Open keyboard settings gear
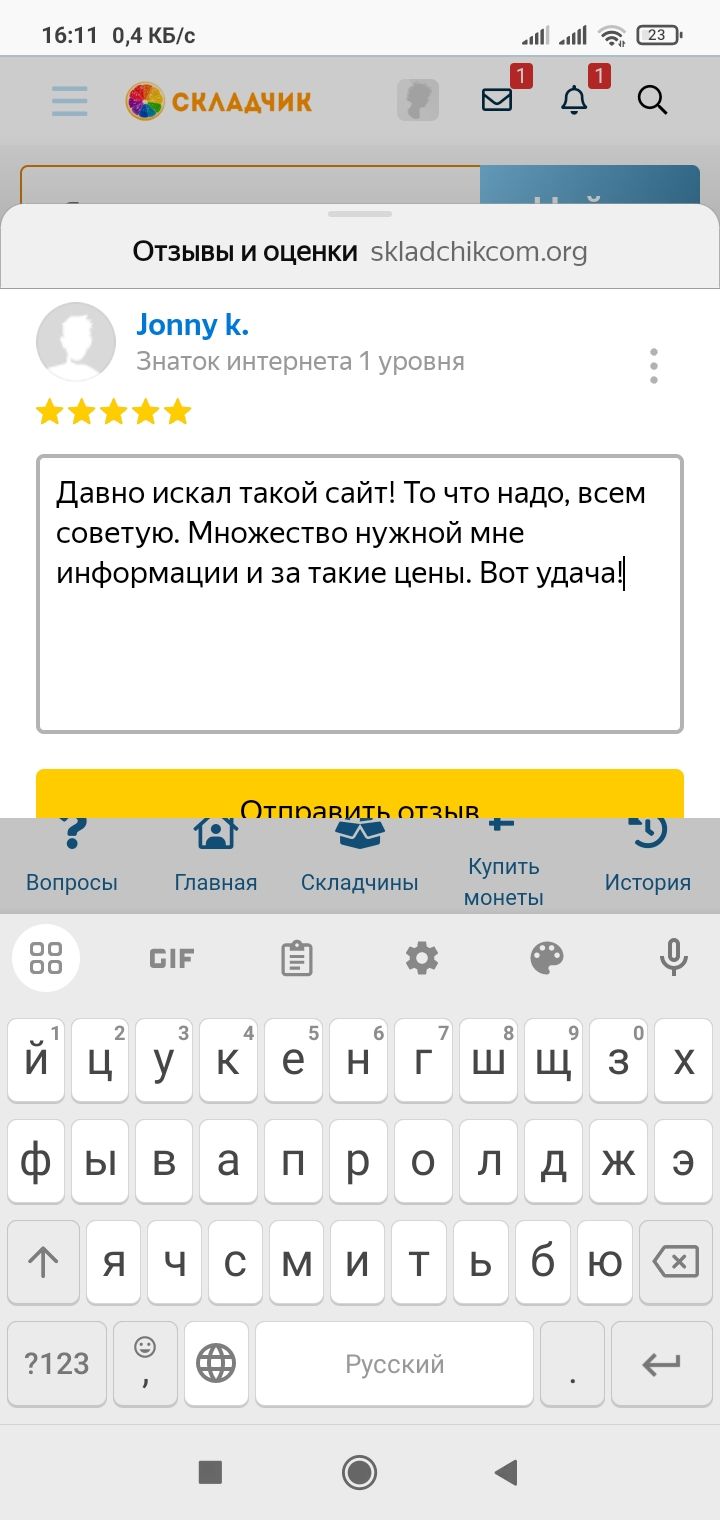The image size is (720, 1520). click(422, 959)
